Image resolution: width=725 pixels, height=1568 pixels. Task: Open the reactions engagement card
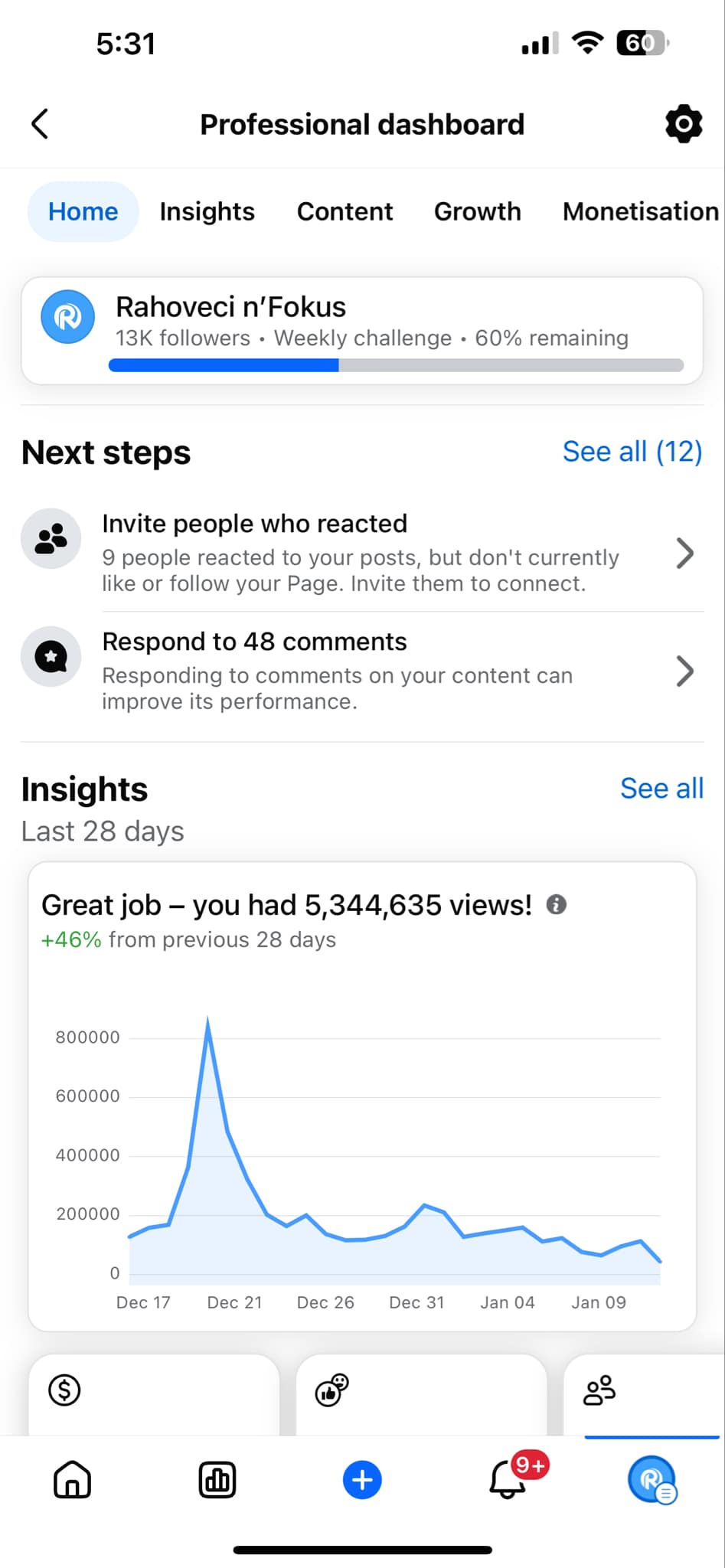click(421, 1395)
